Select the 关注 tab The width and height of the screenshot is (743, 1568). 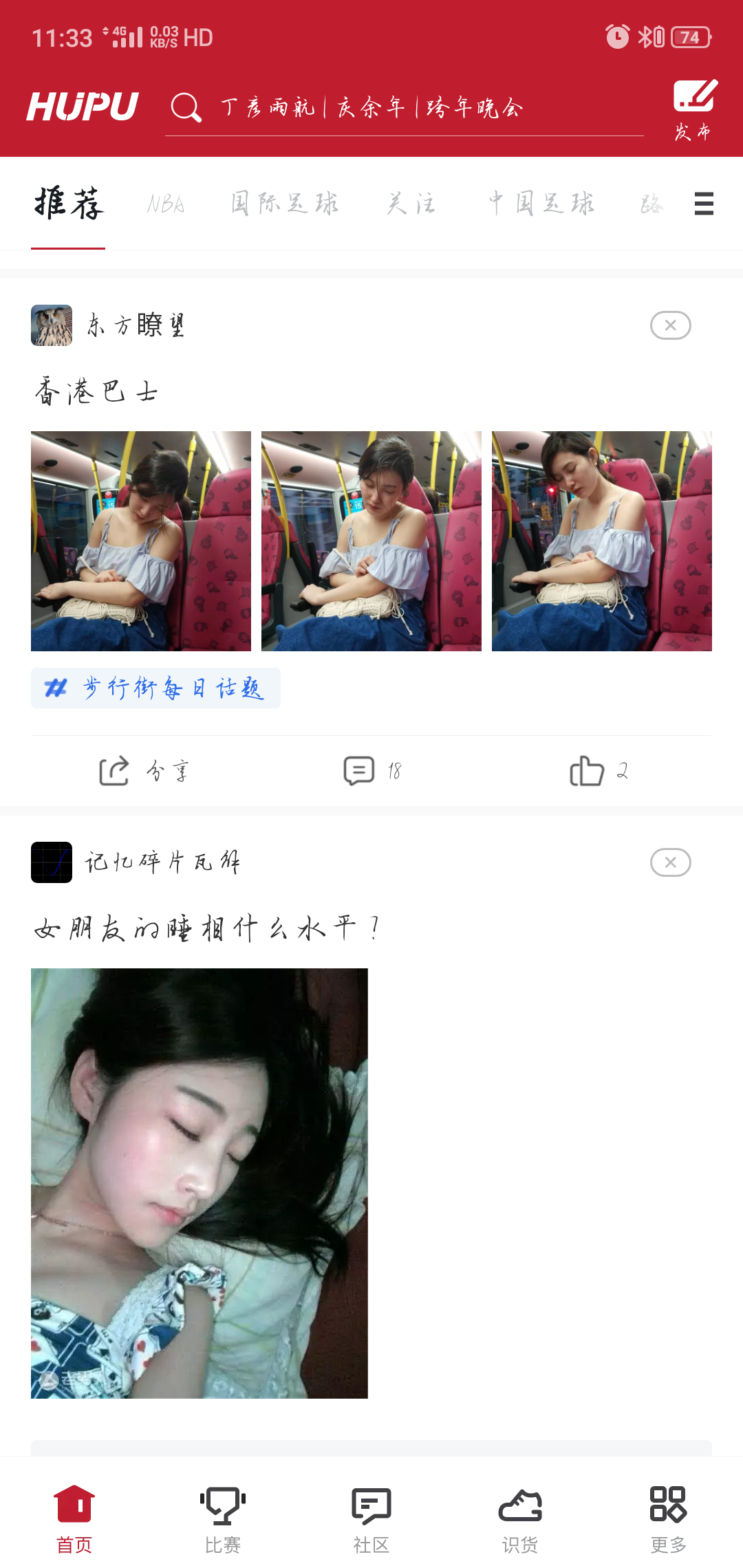coord(411,204)
